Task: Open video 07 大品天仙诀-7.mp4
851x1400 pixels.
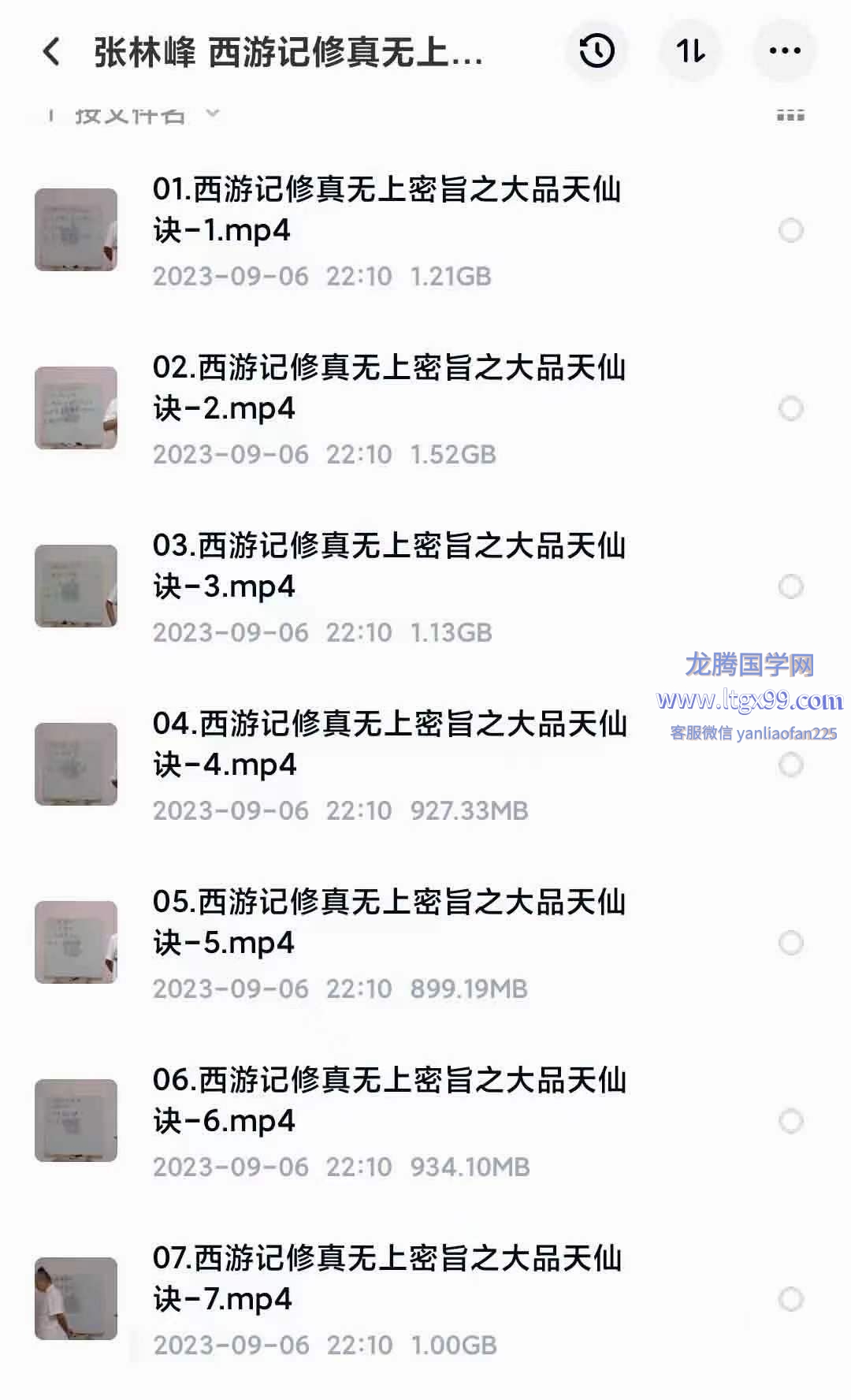Action: (386, 1279)
